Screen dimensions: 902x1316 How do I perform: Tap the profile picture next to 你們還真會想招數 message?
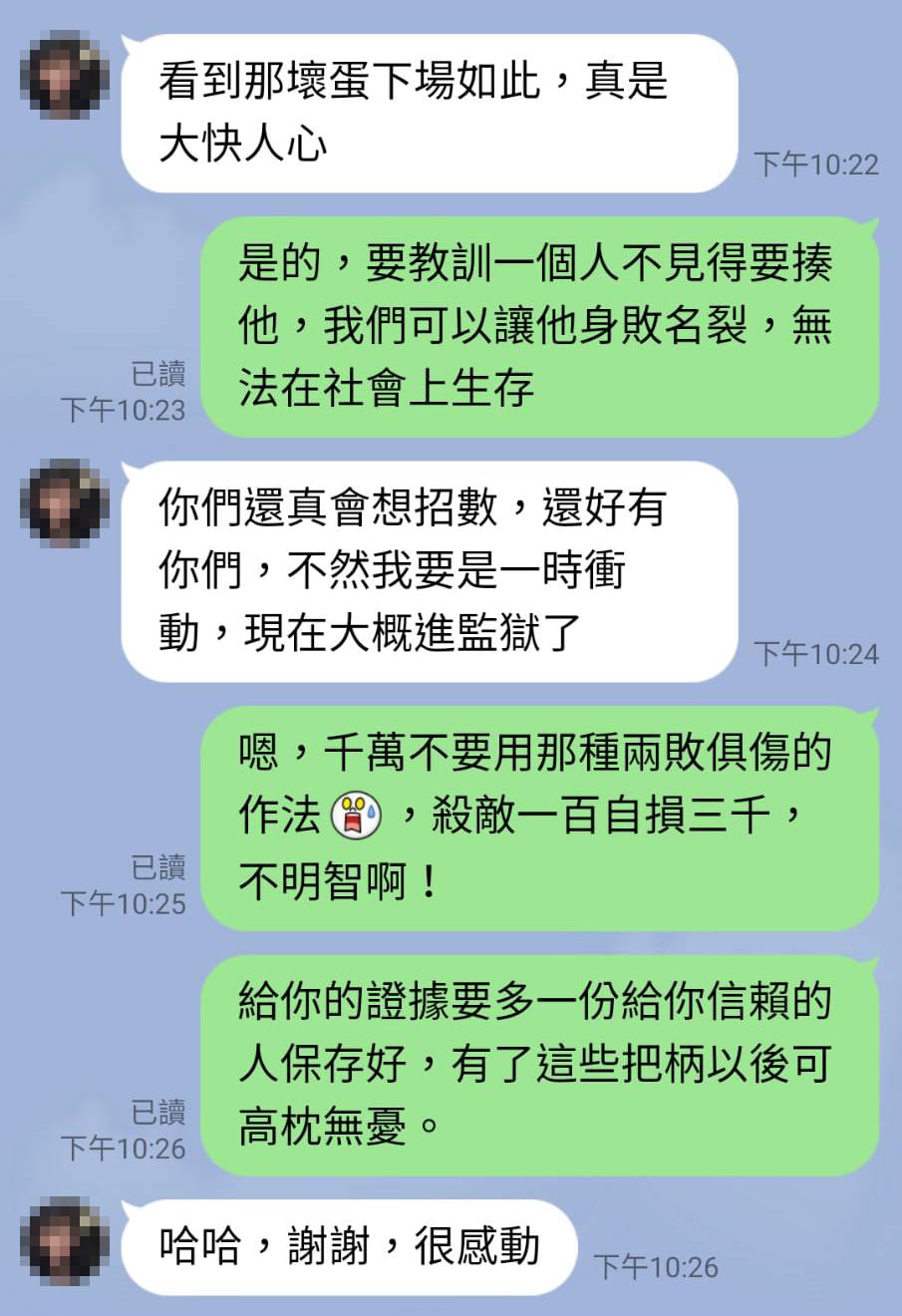pyautogui.click(x=65, y=503)
